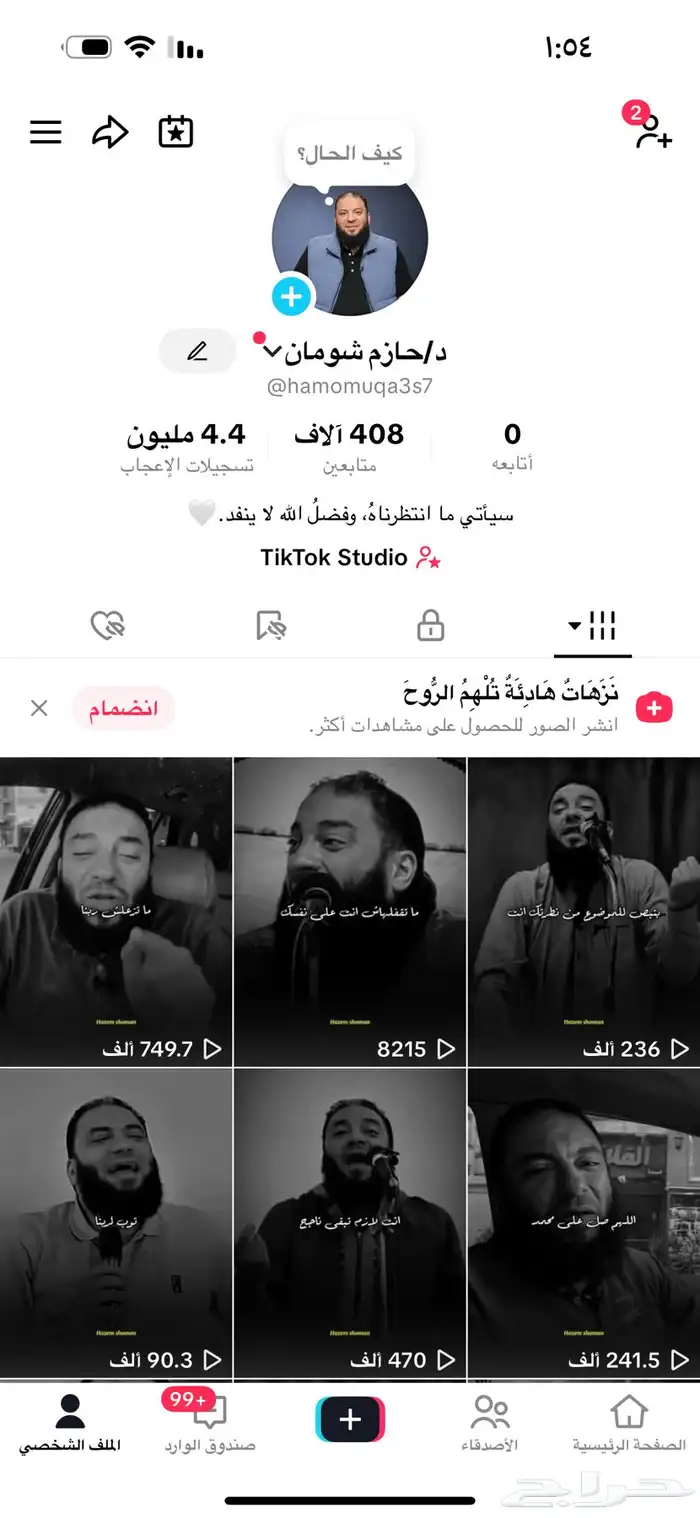700x1518 pixels.
Task: Switch to the private videos lock tab
Action: coord(430,627)
